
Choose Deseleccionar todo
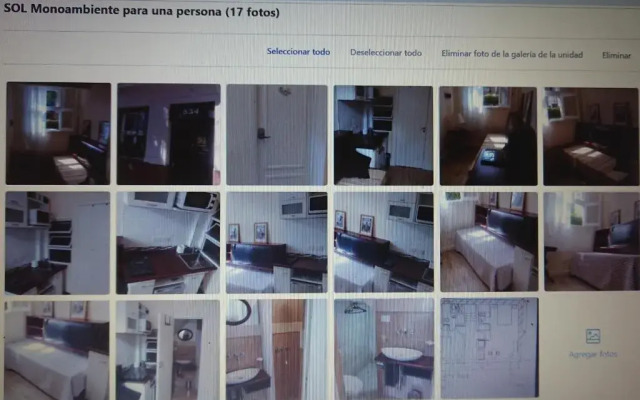click(385, 53)
